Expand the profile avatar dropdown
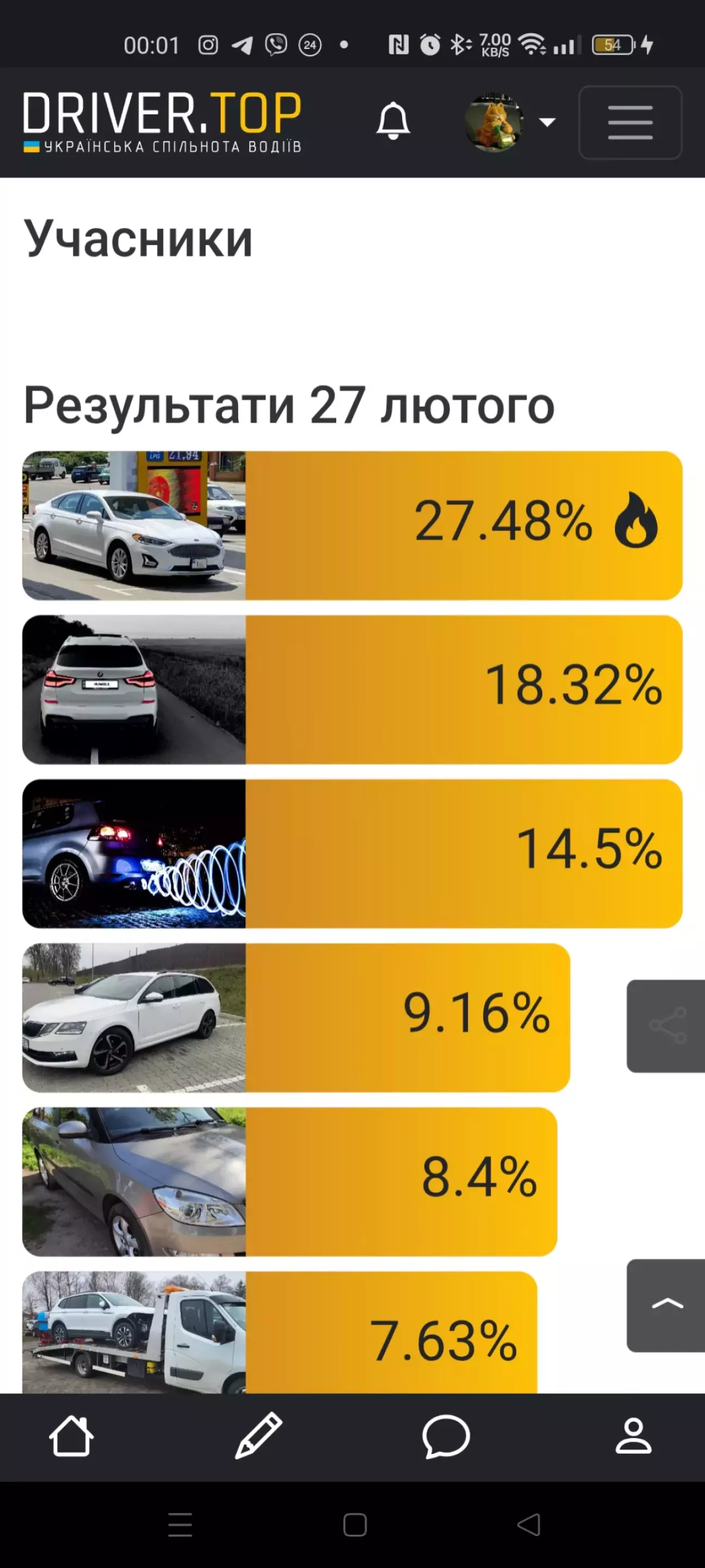Image resolution: width=705 pixels, height=1568 pixels. pyautogui.click(x=510, y=122)
